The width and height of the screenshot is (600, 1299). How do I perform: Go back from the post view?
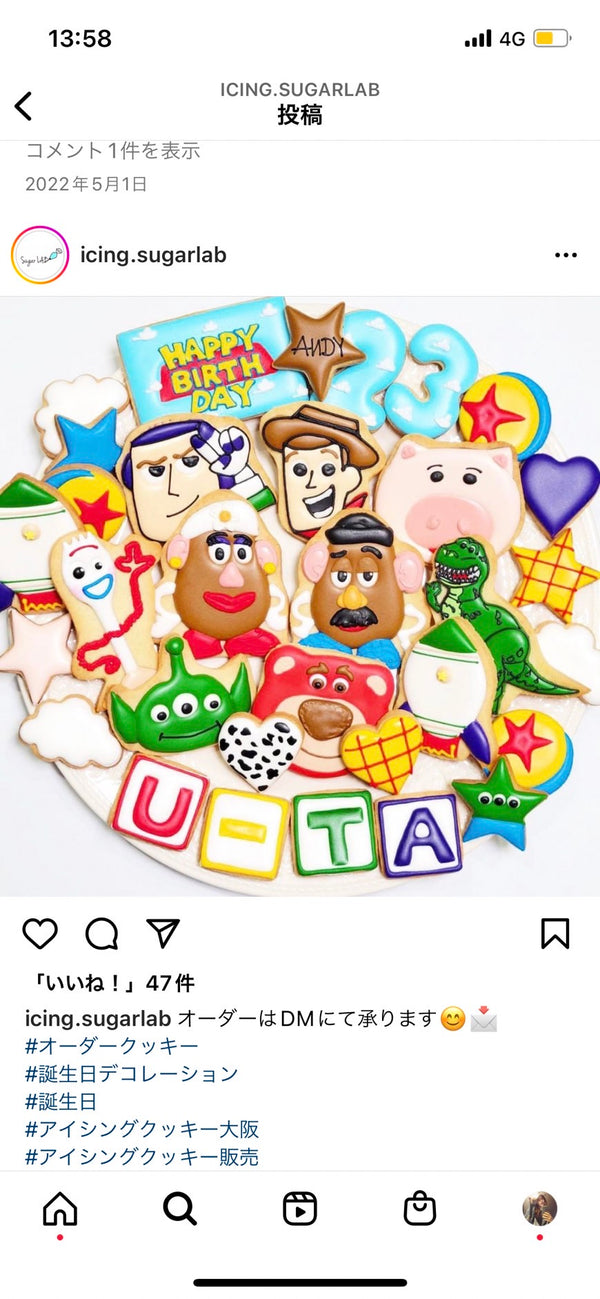coord(24,105)
